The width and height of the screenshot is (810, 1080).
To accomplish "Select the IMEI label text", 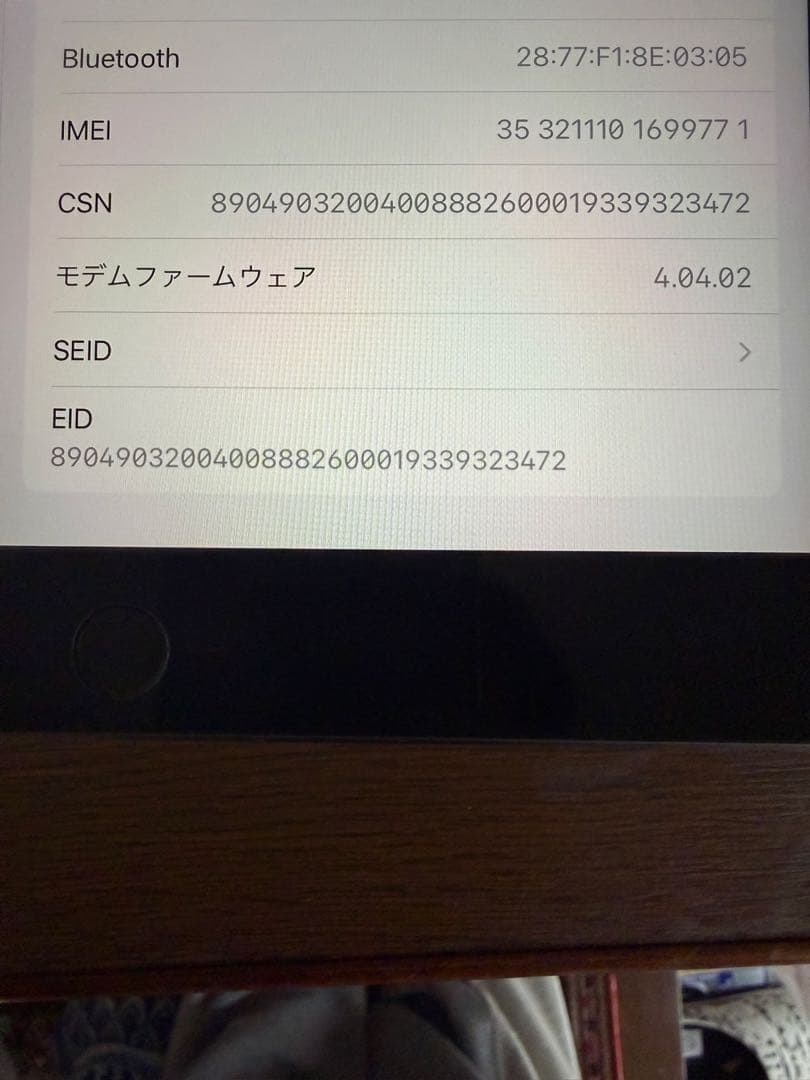I will coord(86,130).
